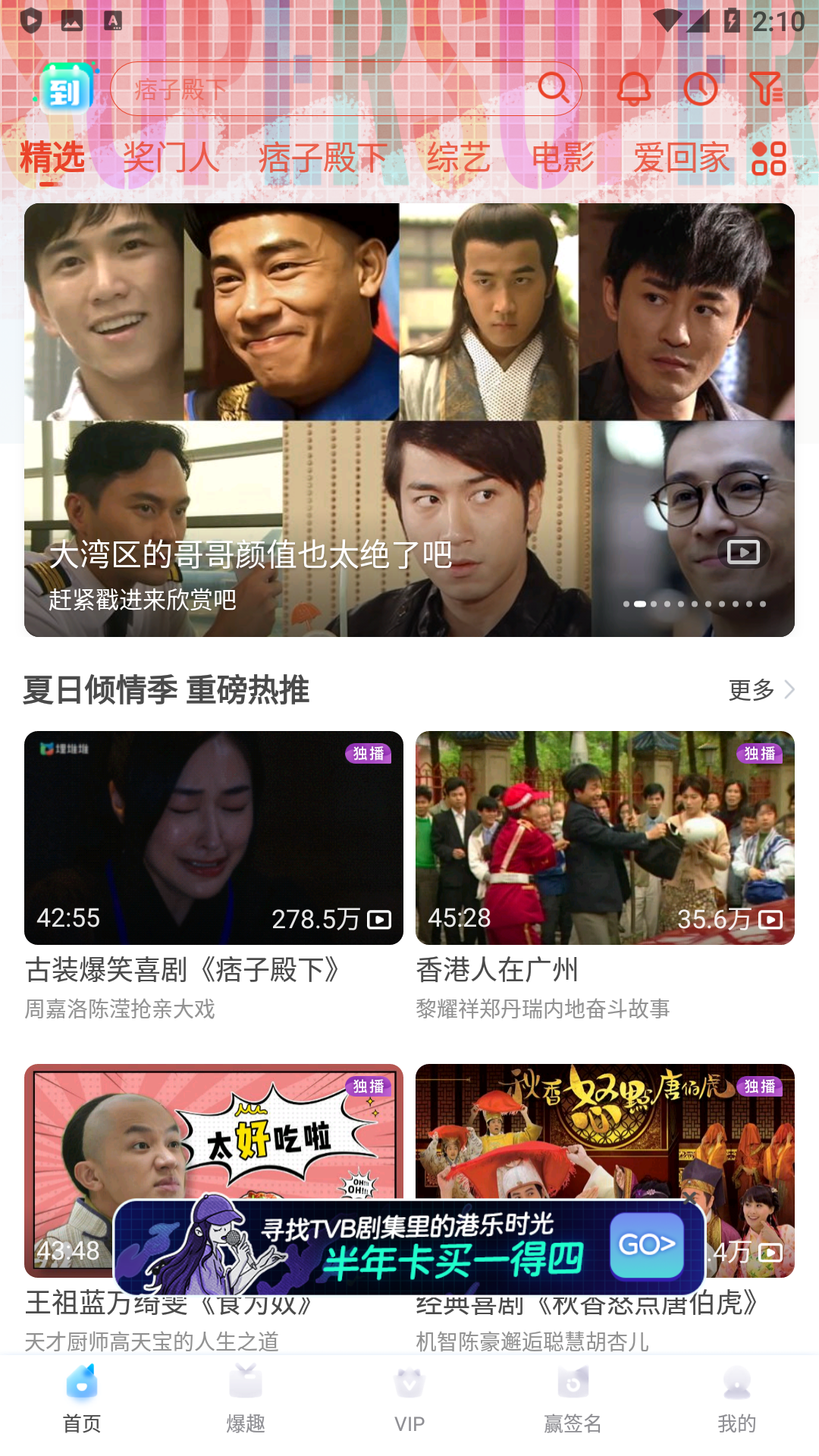Open the filter icon

click(766, 89)
